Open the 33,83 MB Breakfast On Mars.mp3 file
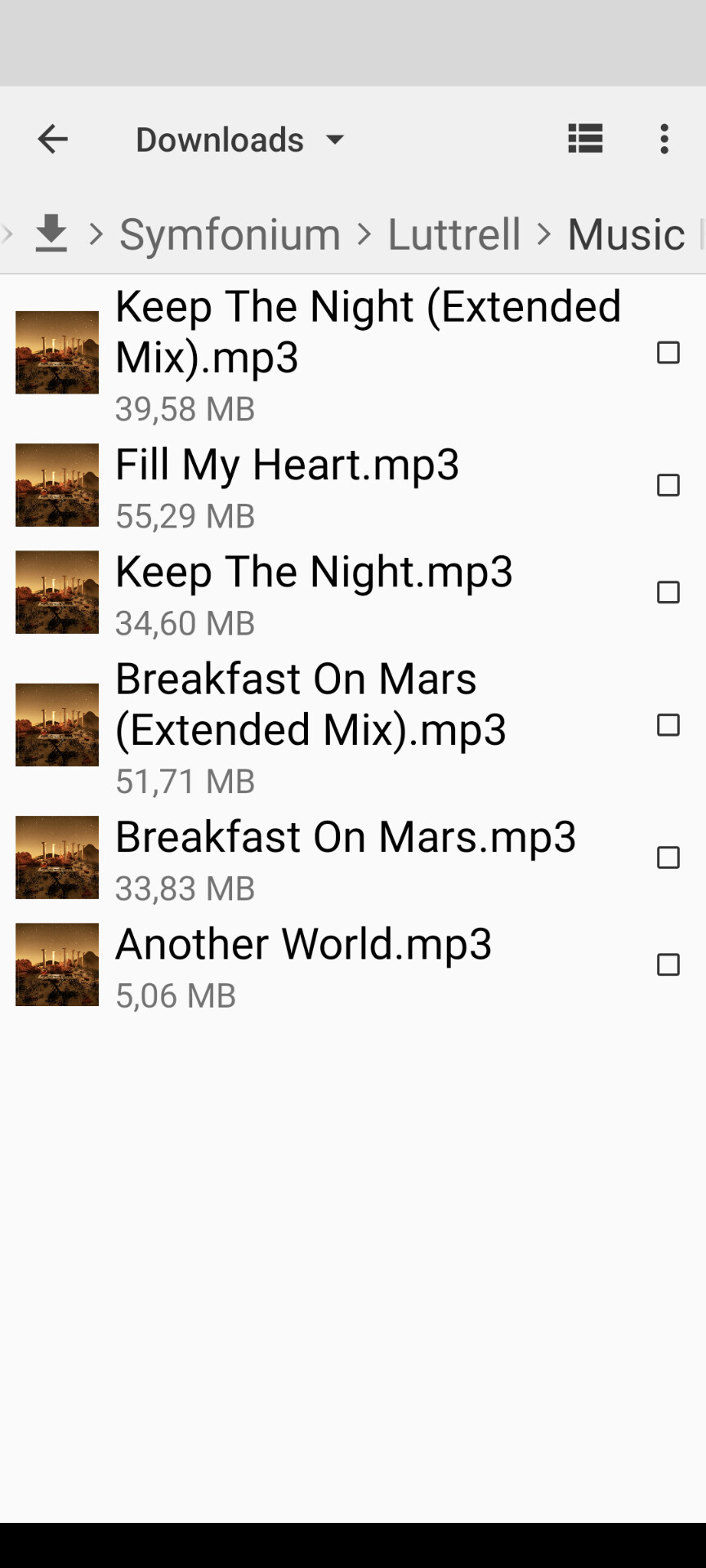The width and height of the screenshot is (706, 1568). click(x=345, y=837)
